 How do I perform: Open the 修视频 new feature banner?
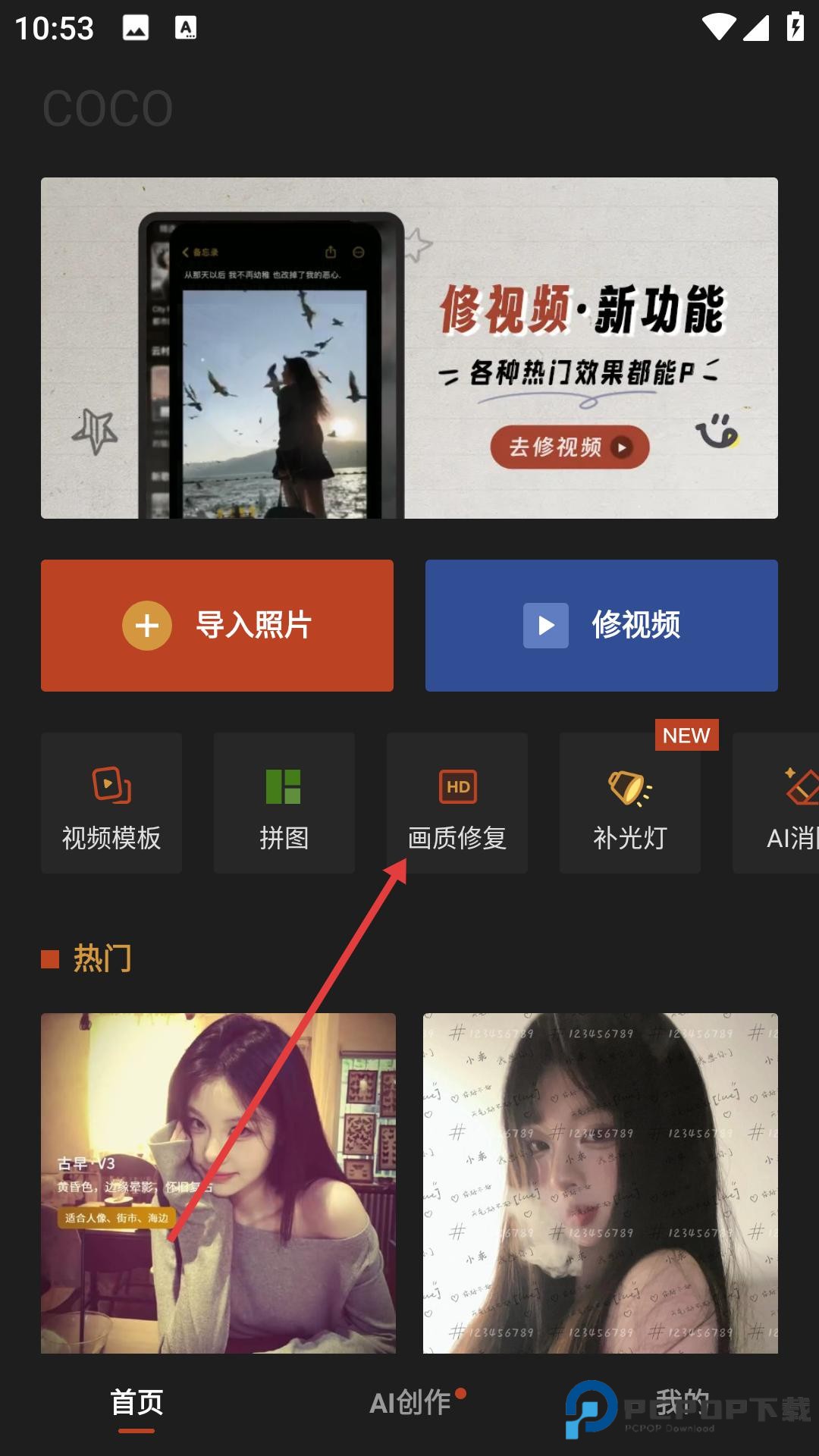coord(409,348)
